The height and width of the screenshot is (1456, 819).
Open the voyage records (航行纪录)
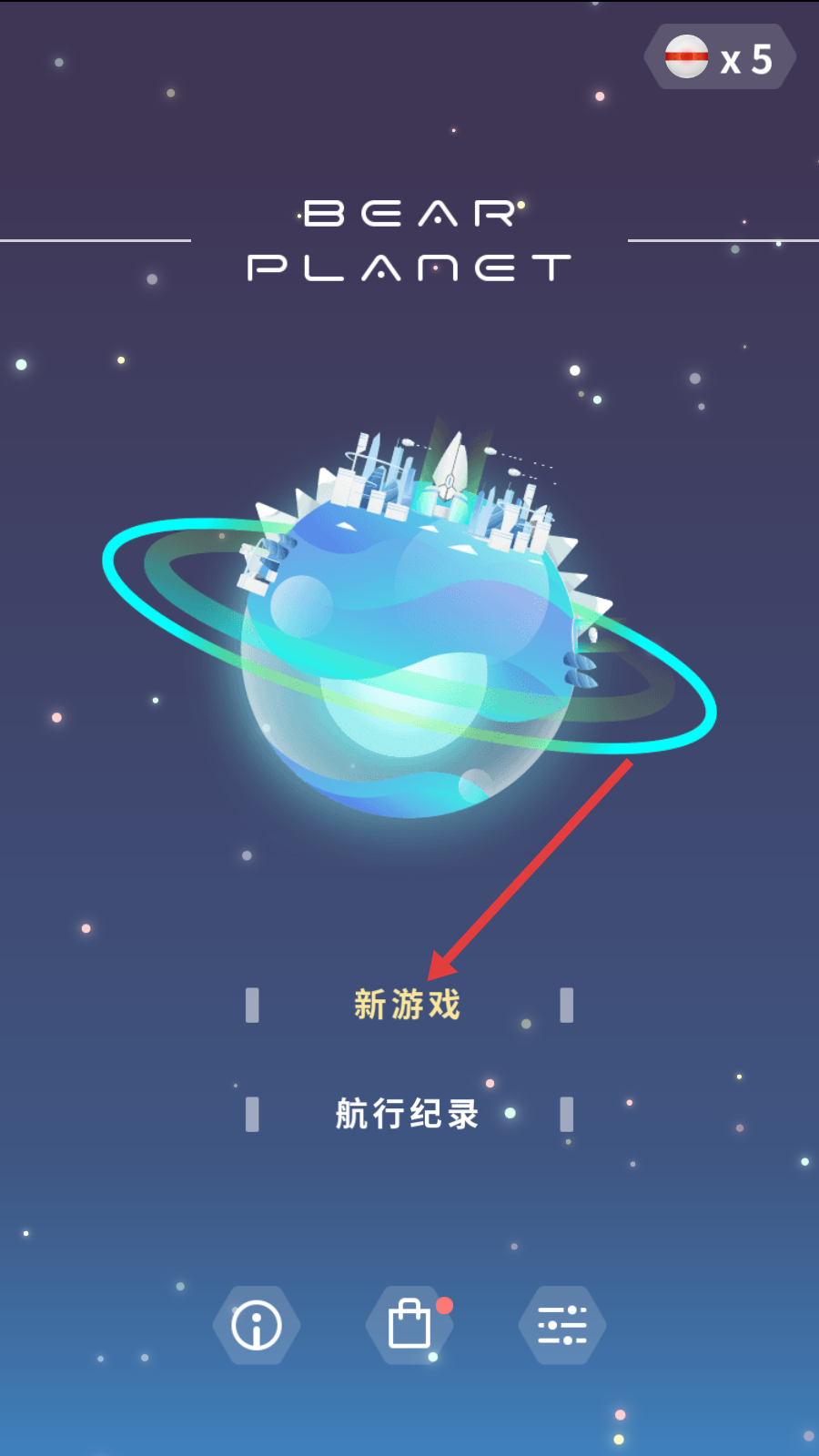pyautogui.click(x=408, y=1114)
